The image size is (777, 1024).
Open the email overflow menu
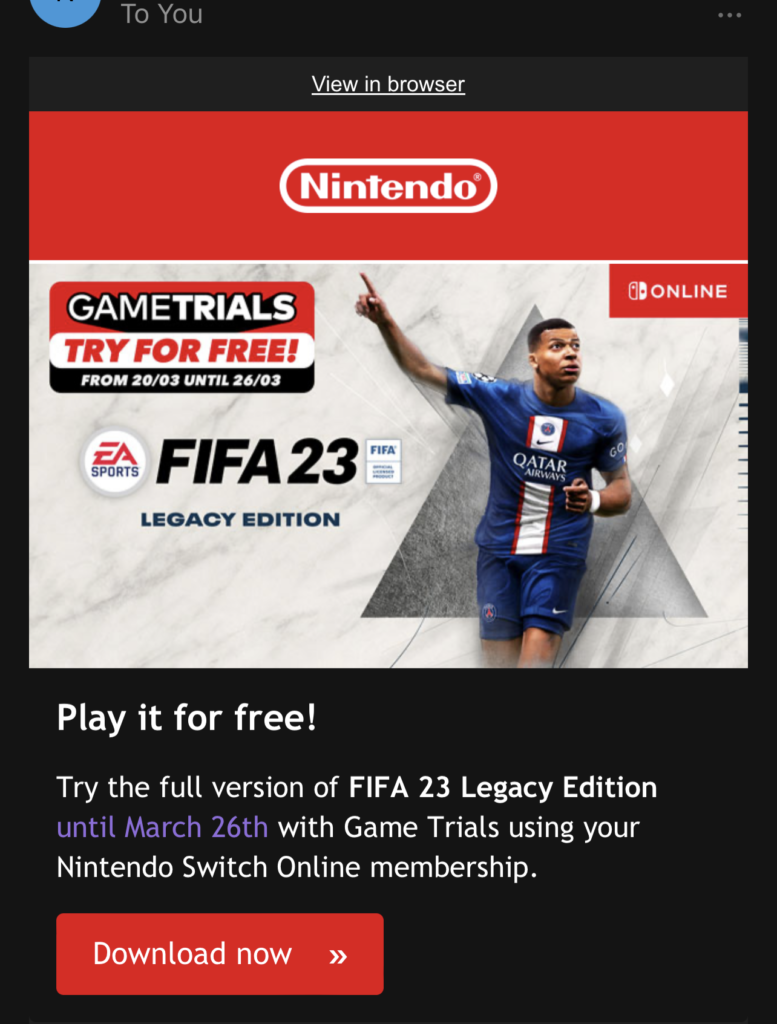(730, 15)
